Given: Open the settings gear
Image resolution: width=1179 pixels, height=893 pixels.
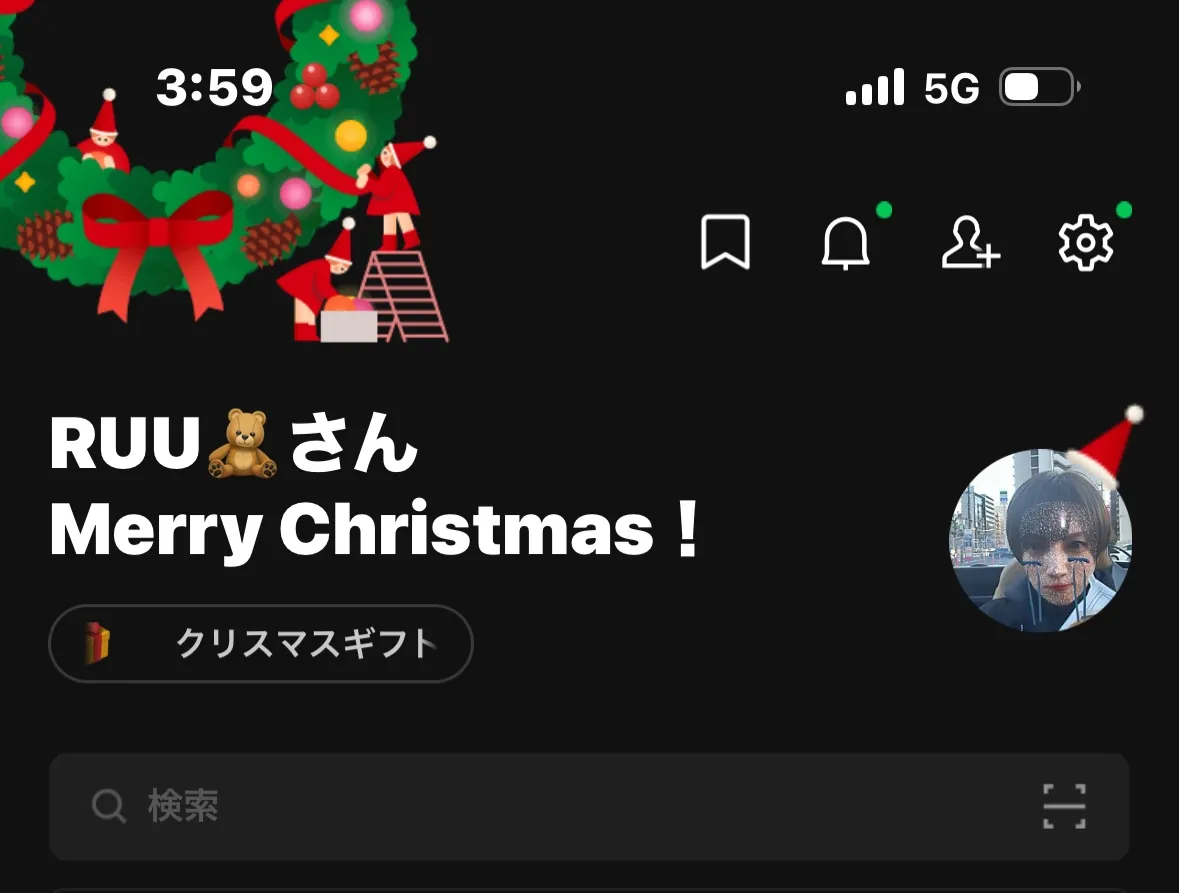Looking at the screenshot, I should [x=1085, y=242].
